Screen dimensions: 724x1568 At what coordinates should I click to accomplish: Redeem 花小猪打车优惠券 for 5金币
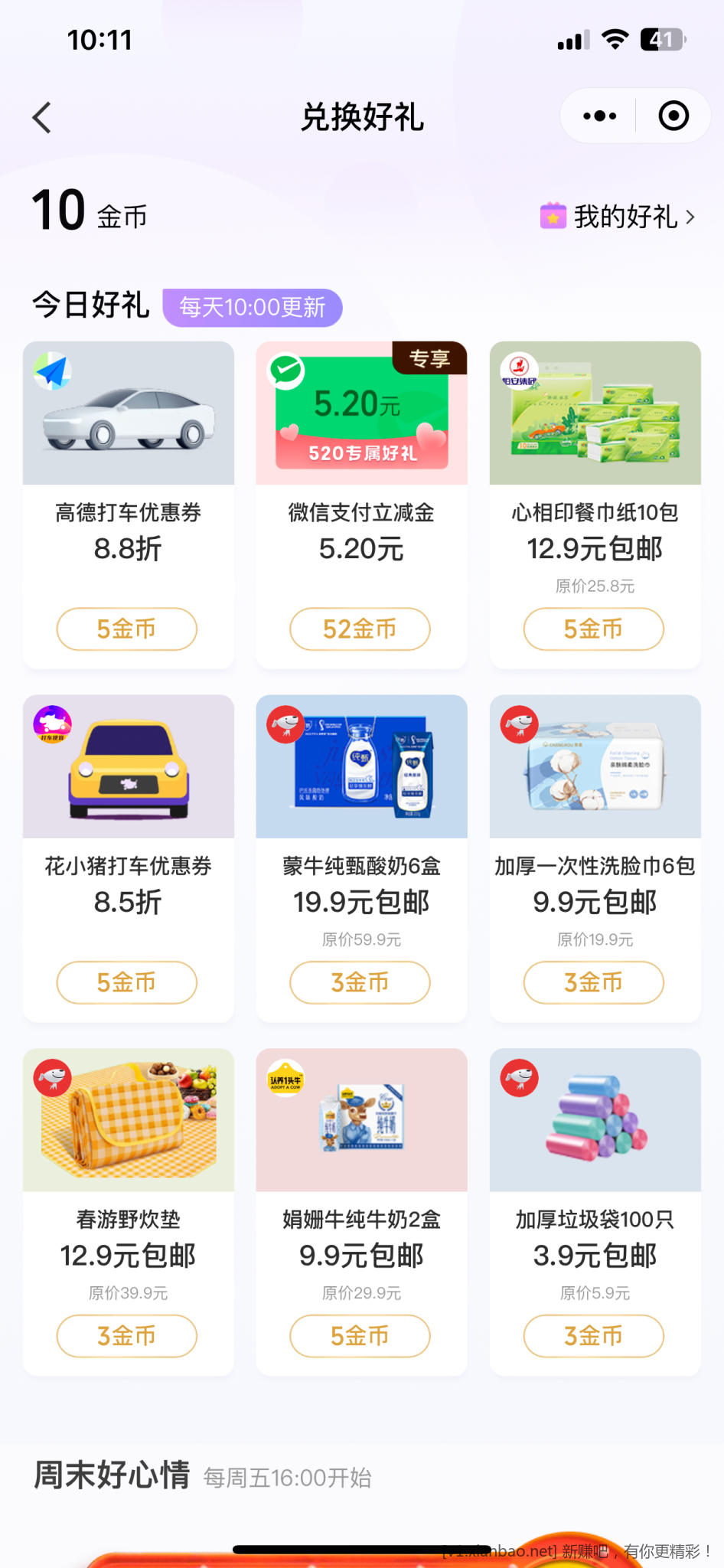click(x=127, y=983)
